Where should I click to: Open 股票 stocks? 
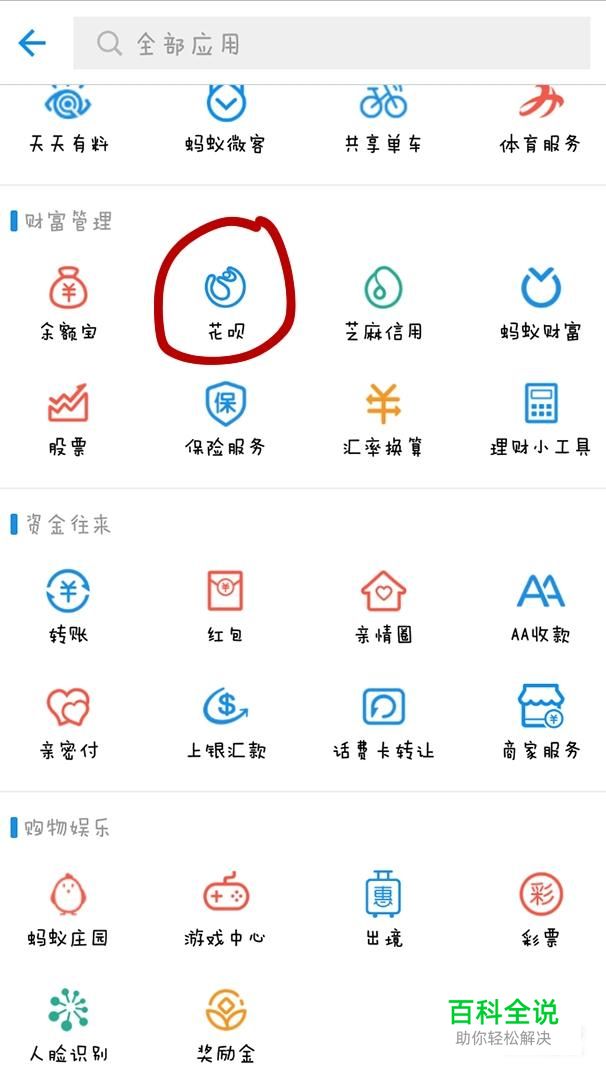pyautogui.click(x=68, y=419)
